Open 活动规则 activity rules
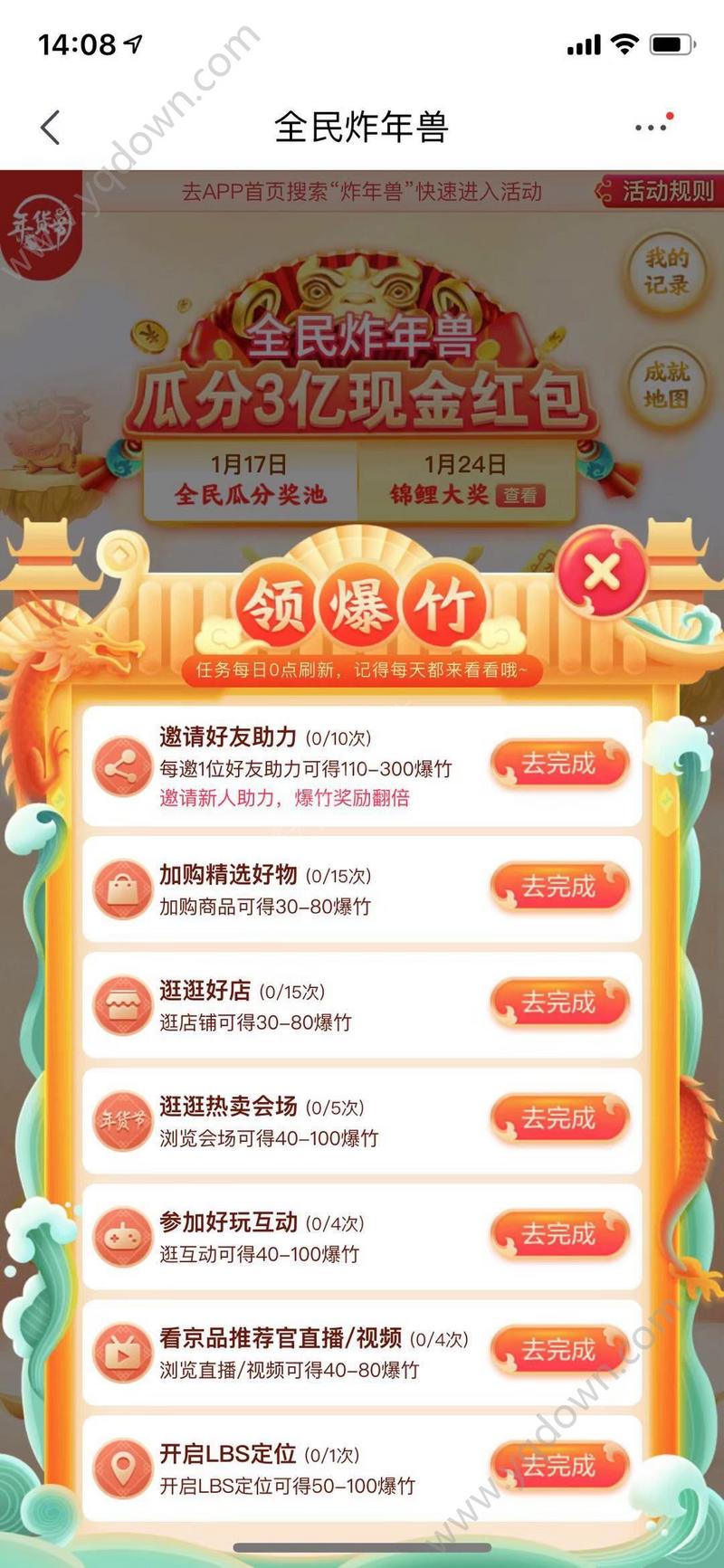This screenshot has width=724, height=1568. [x=661, y=191]
